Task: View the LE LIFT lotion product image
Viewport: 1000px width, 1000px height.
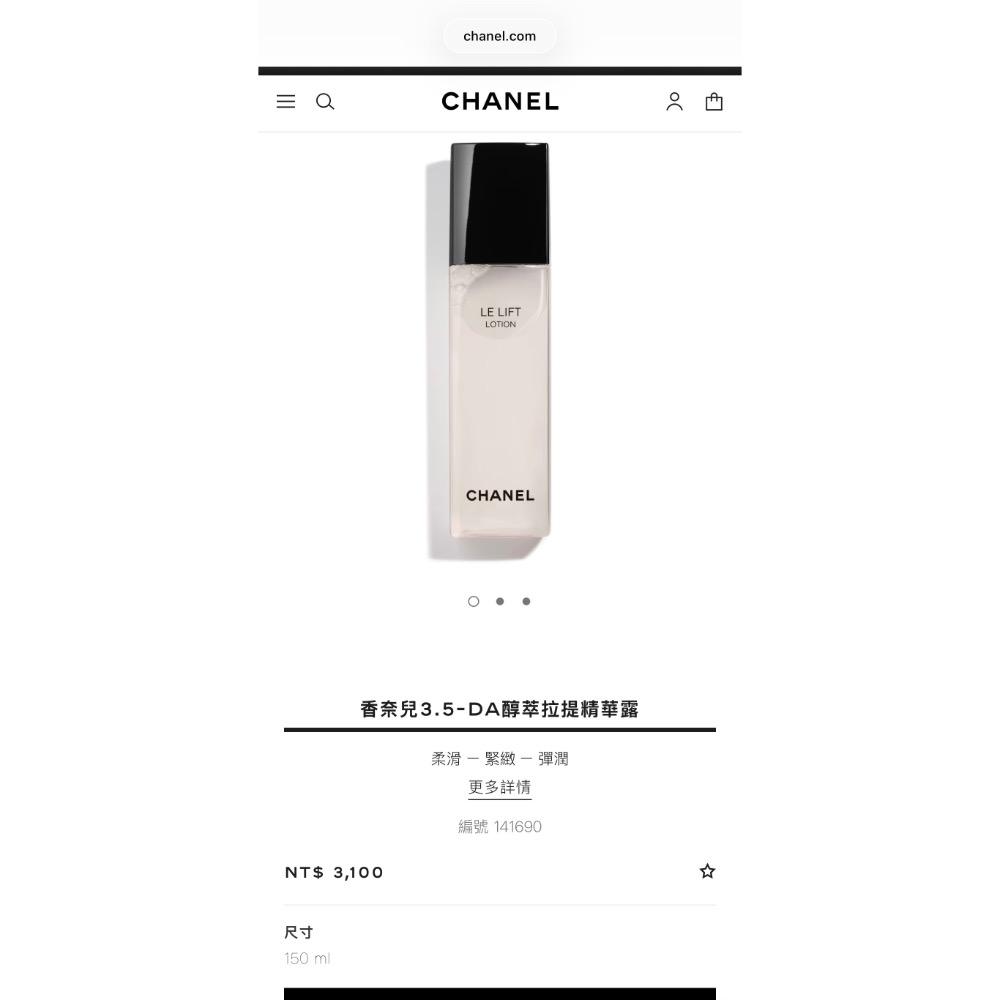Action: pyautogui.click(x=500, y=350)
